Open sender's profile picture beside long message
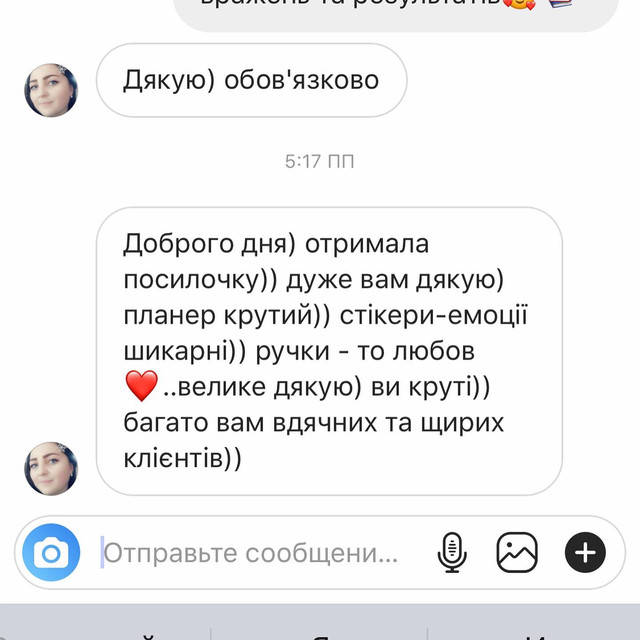640x640 pixels. (x=51, y=469)
